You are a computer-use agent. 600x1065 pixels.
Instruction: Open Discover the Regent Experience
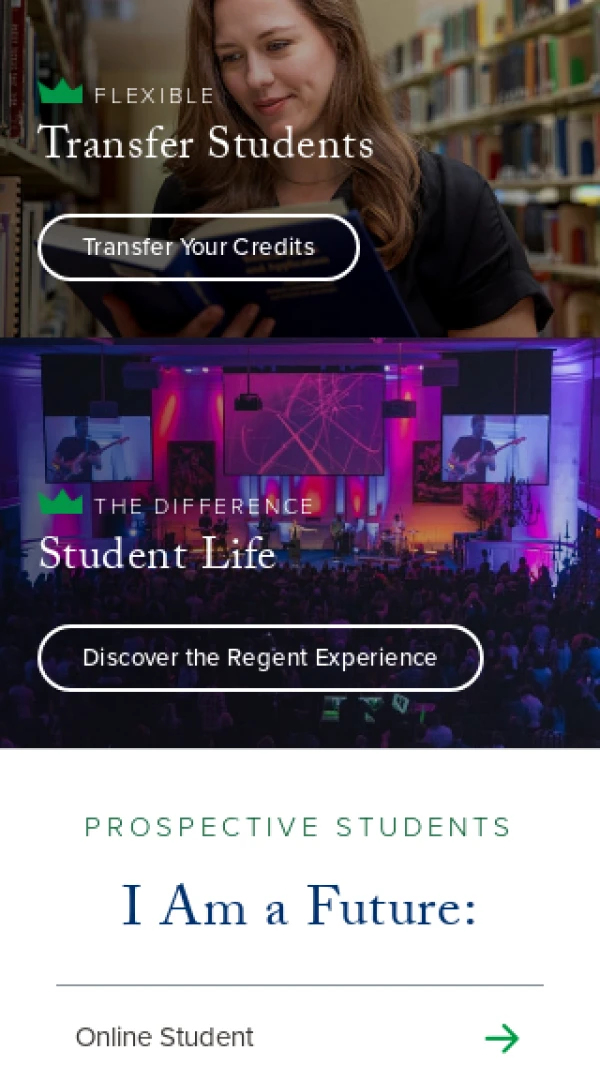pos(260,658)
